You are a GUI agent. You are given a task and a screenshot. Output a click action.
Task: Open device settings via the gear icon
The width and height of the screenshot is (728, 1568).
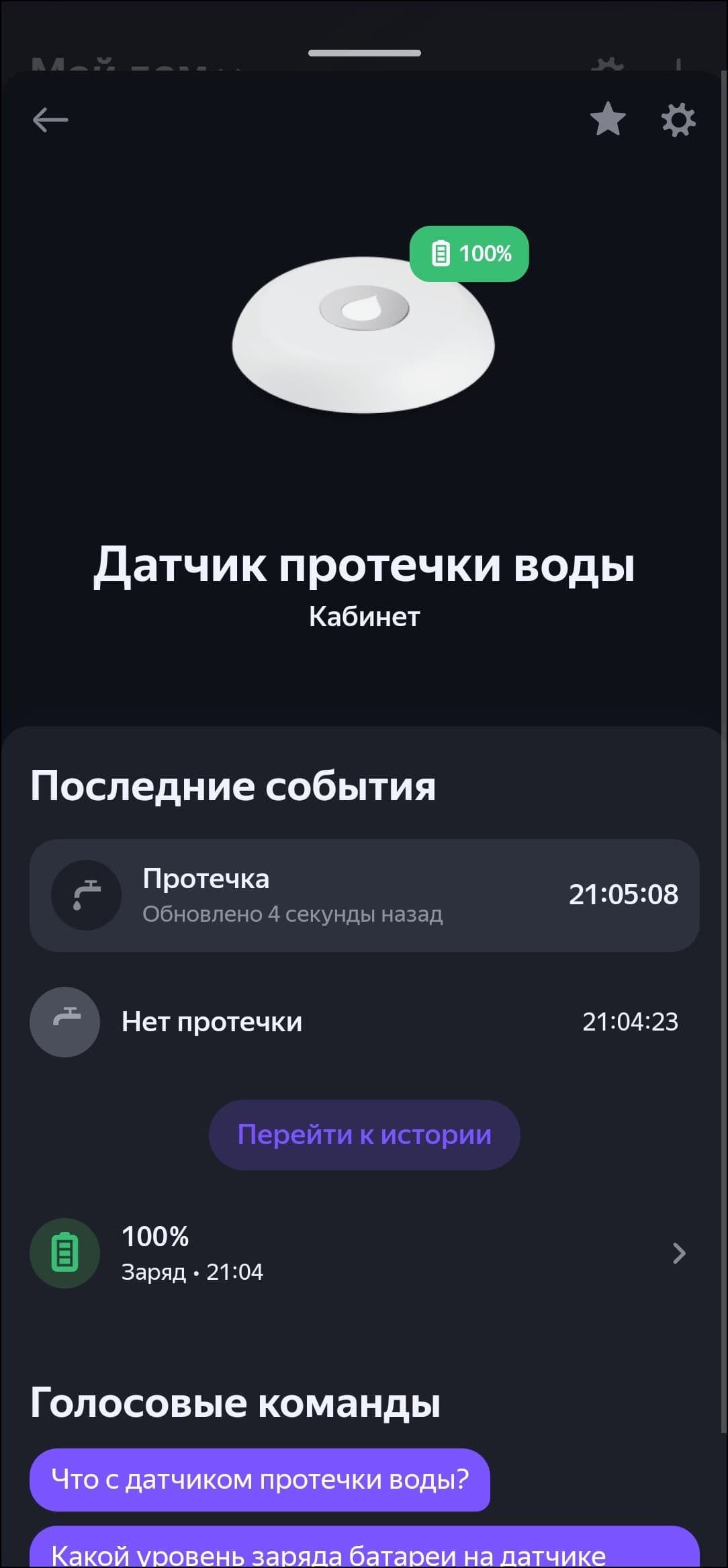(678, 120)
